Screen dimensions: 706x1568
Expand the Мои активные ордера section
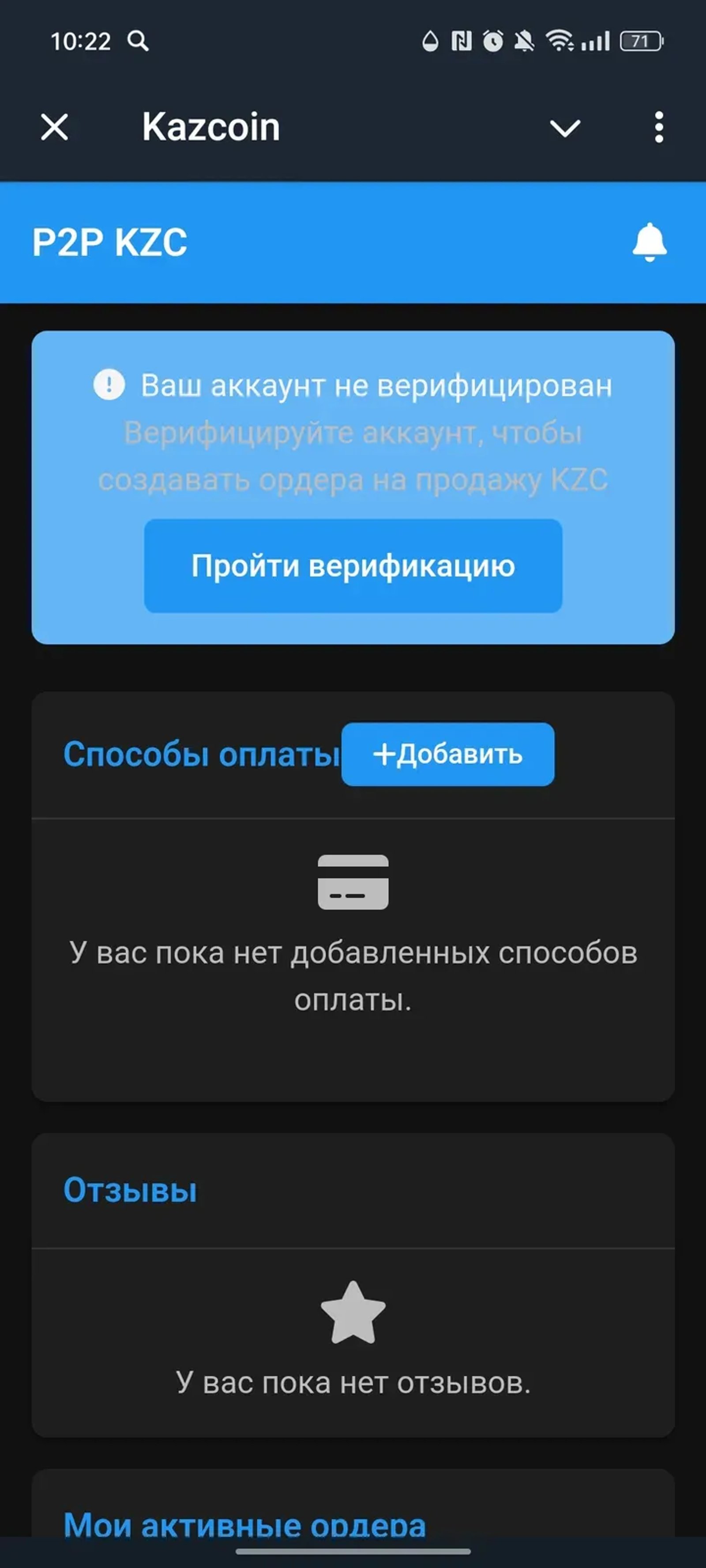click(x=247, y=1525)
